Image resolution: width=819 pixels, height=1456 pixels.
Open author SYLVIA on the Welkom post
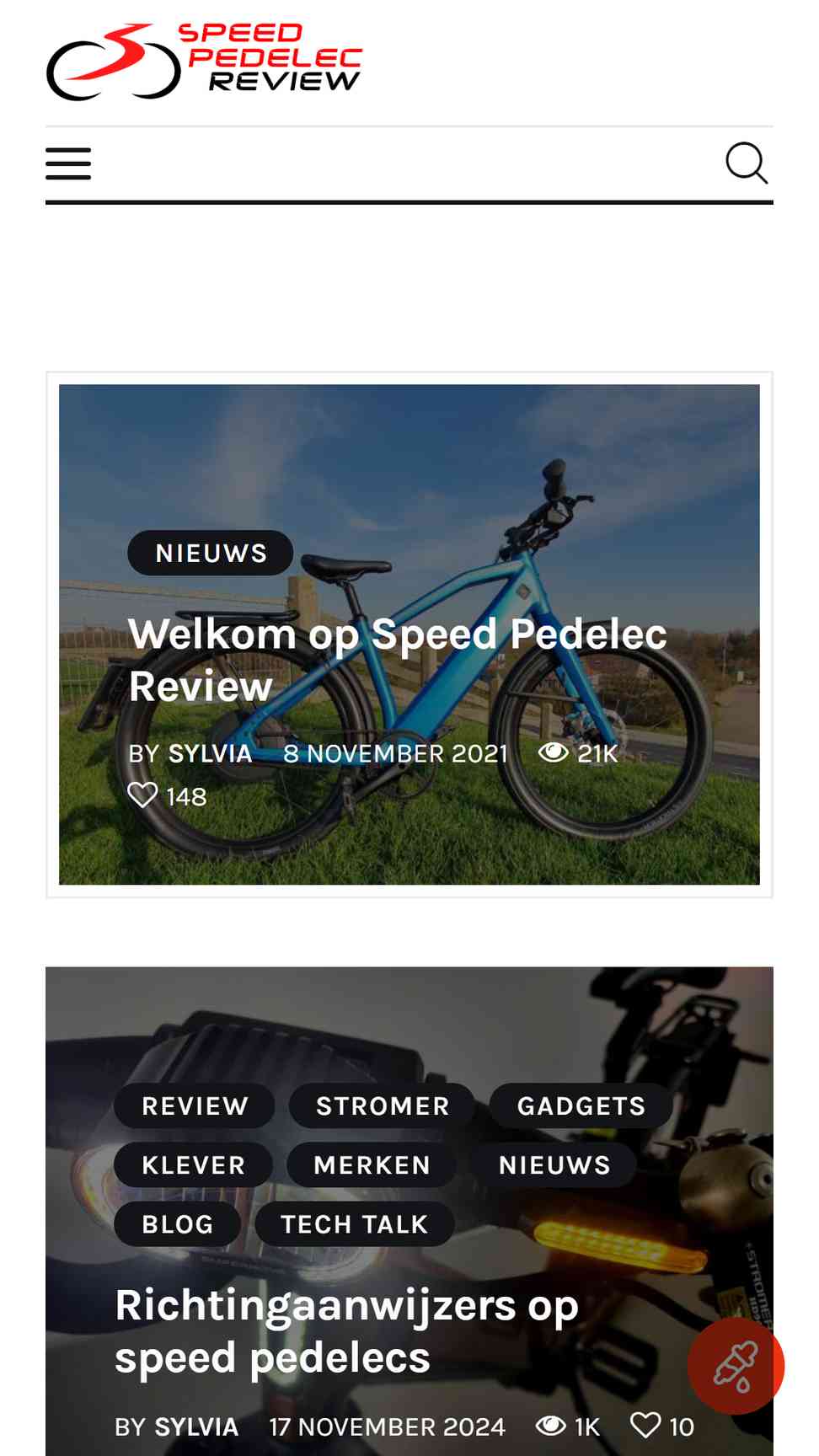(211, 753)
